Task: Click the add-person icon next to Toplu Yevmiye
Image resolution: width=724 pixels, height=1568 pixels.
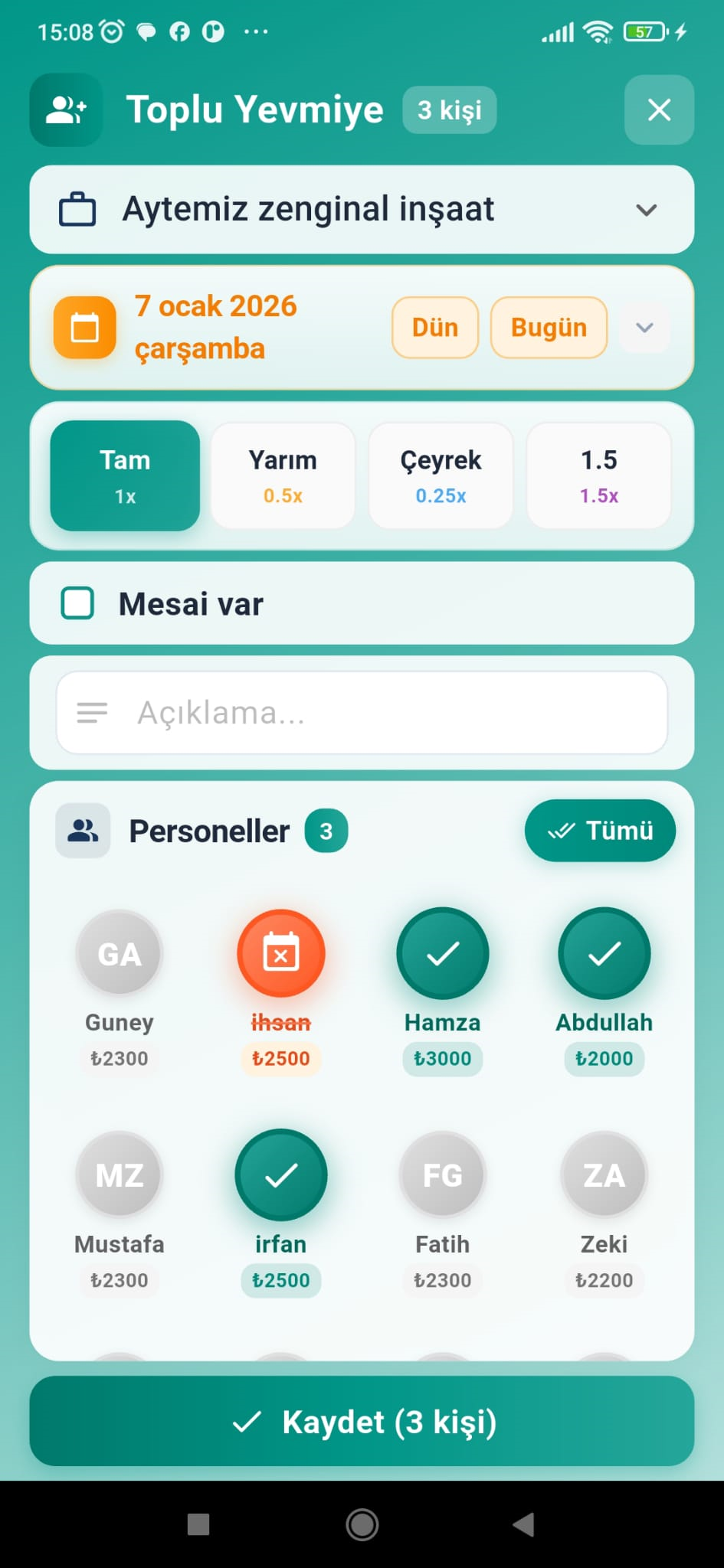Action: click(x=65, y=109)
